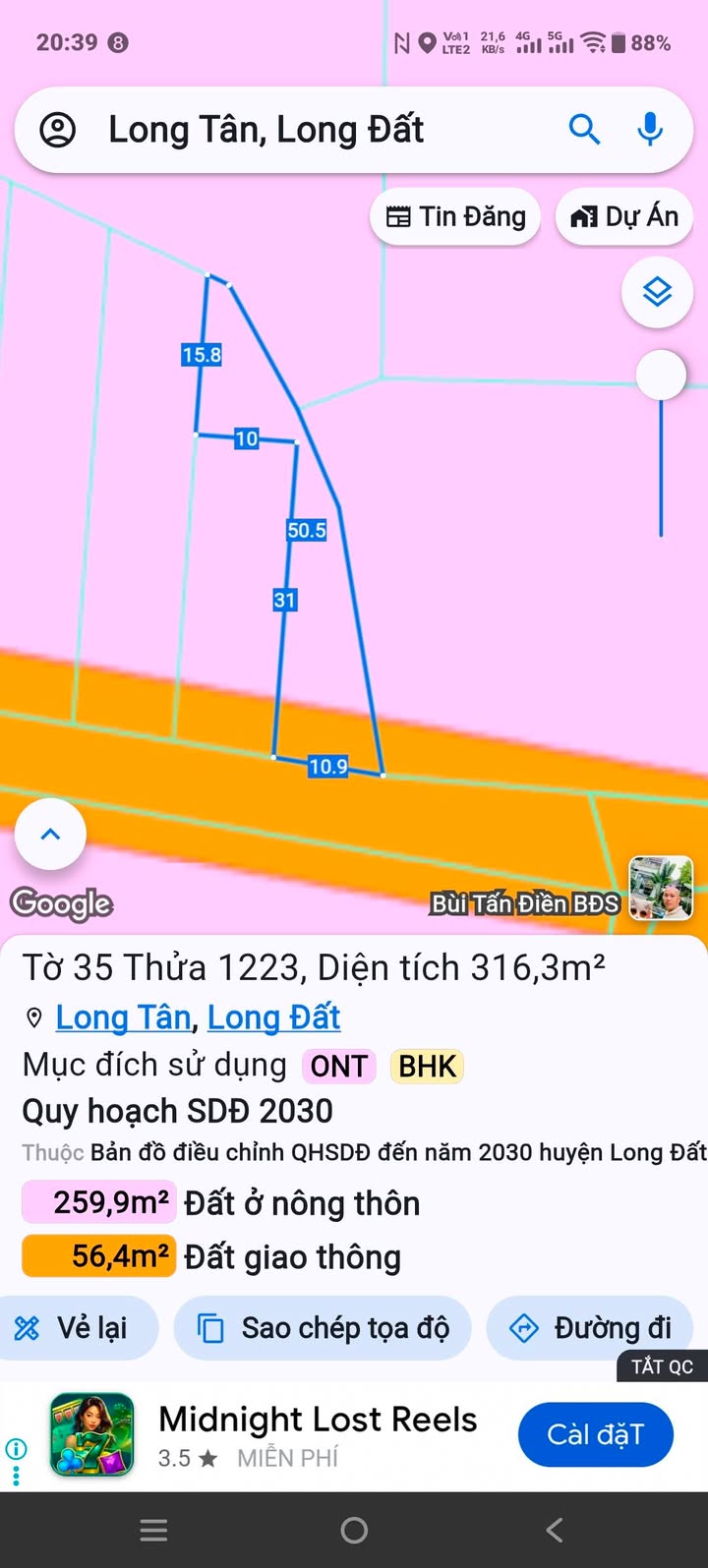Open the Tin Đăng chip

click(x=455, y=217)
